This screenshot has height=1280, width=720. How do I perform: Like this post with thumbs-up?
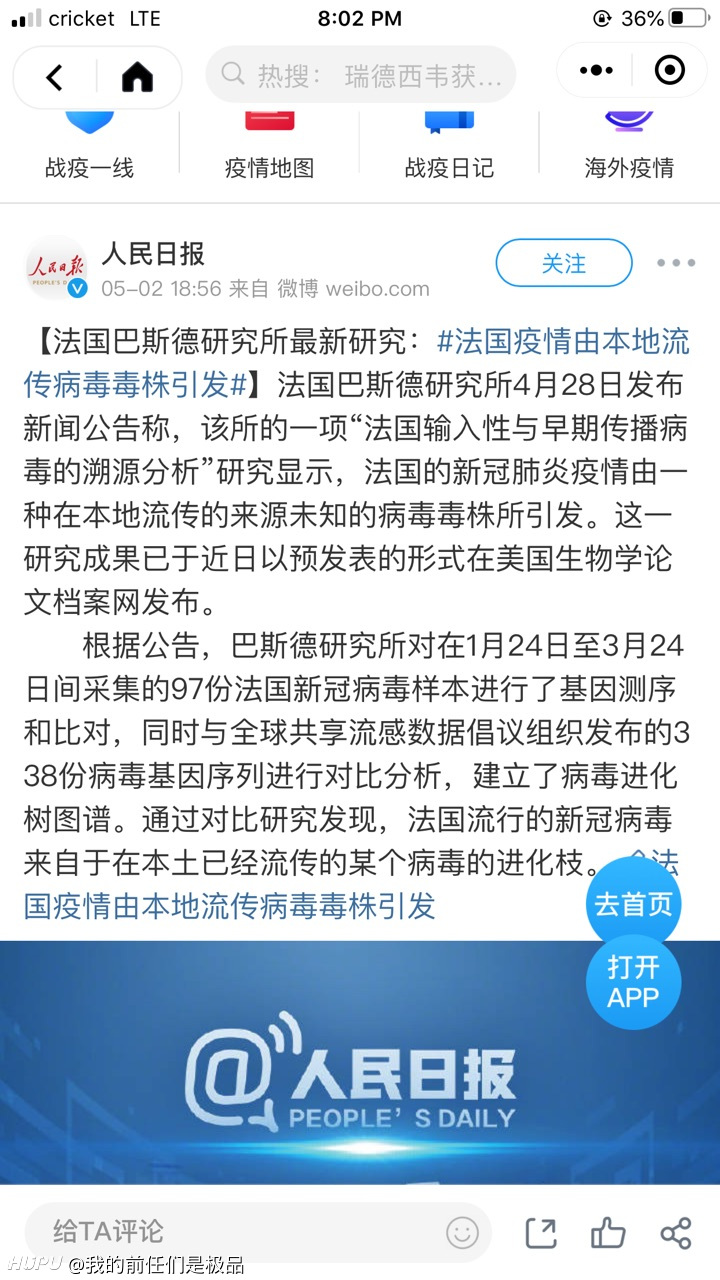point(608,1232)
